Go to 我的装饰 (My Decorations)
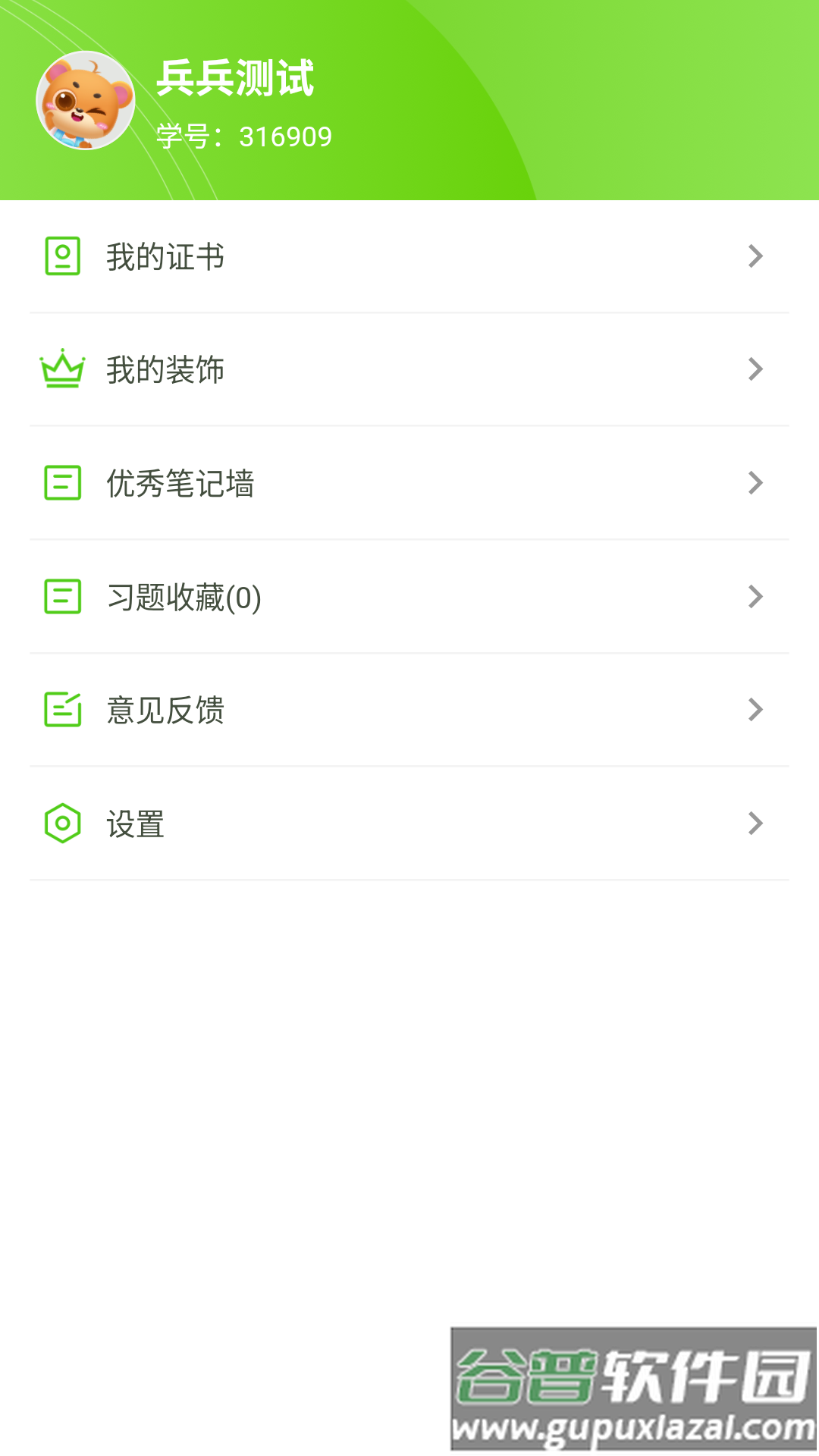819x1456 pixels. point(409,369)
